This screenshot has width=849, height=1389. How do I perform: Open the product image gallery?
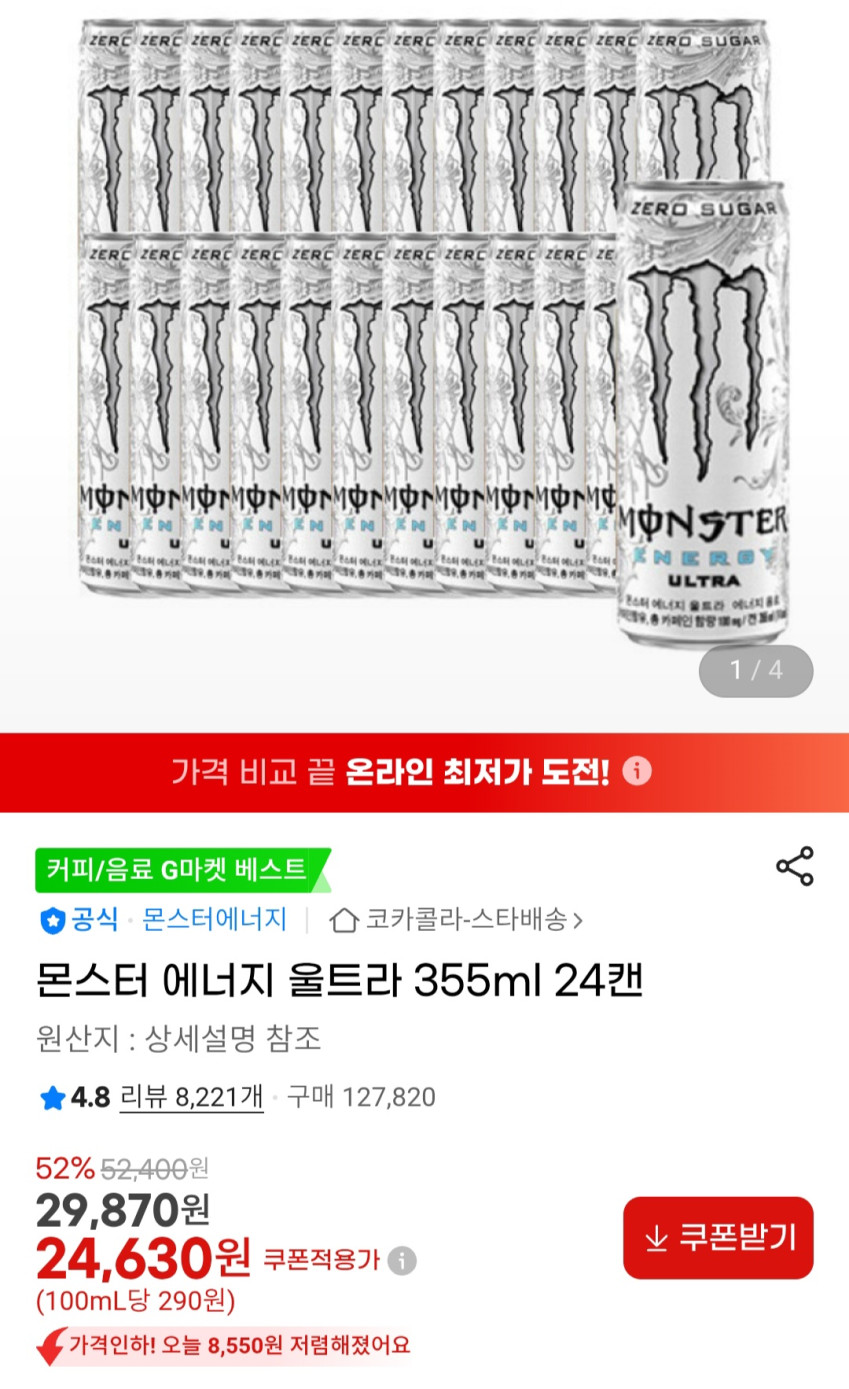coord(424,340)
